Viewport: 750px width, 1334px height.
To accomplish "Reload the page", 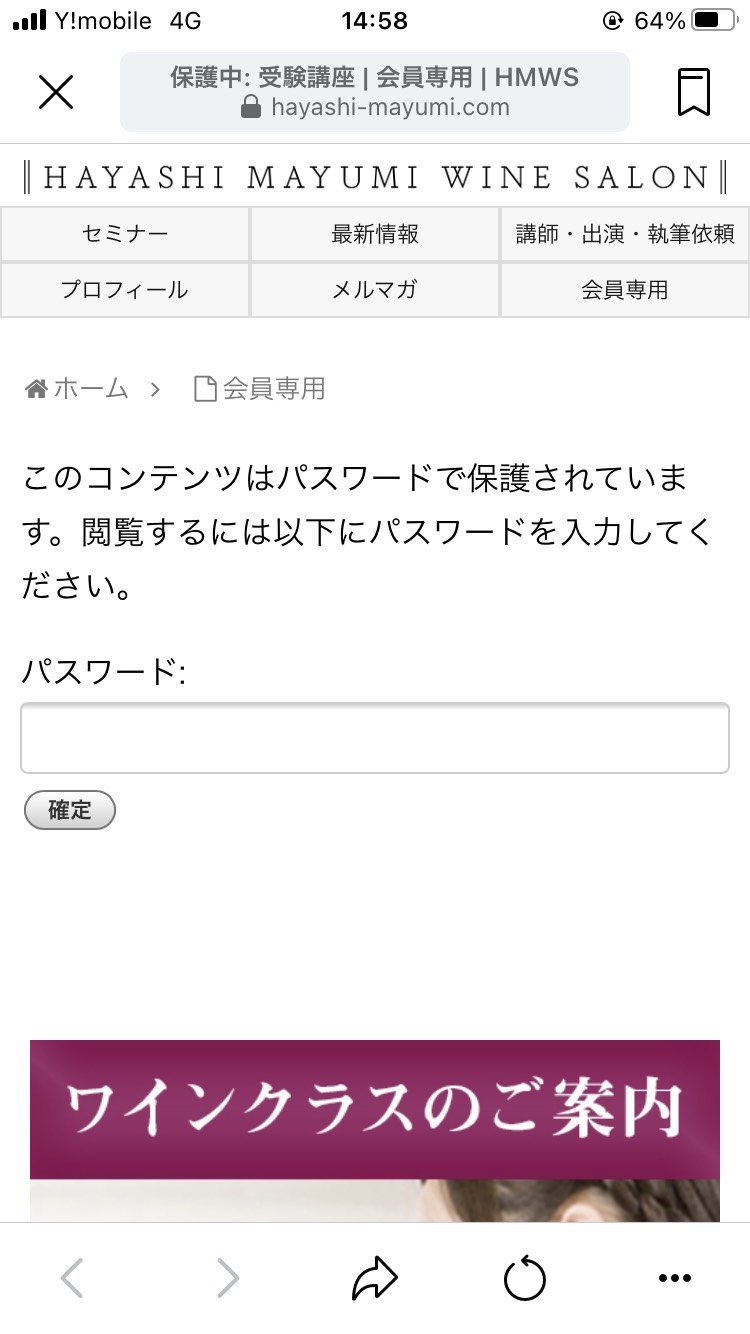I will click(x=525, y=1278).
